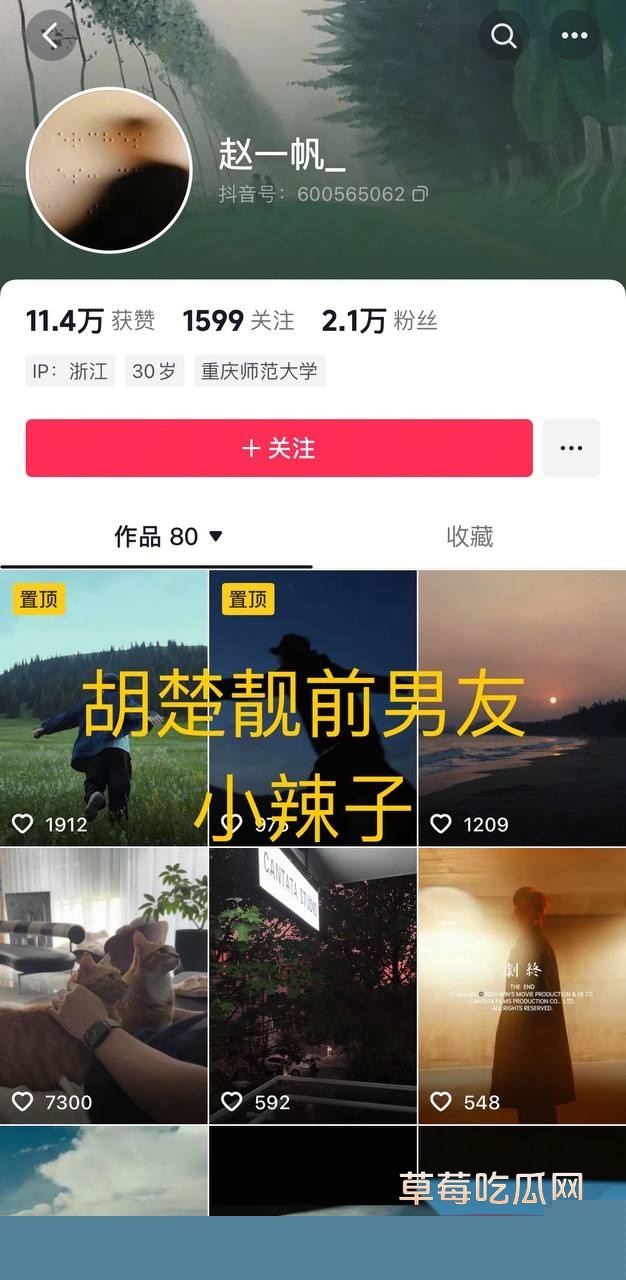Image resolution: width=626 pixels, height=1280 pixels.
Task: Switch to the 收藏 tab
Action: [x=469, y=537]
